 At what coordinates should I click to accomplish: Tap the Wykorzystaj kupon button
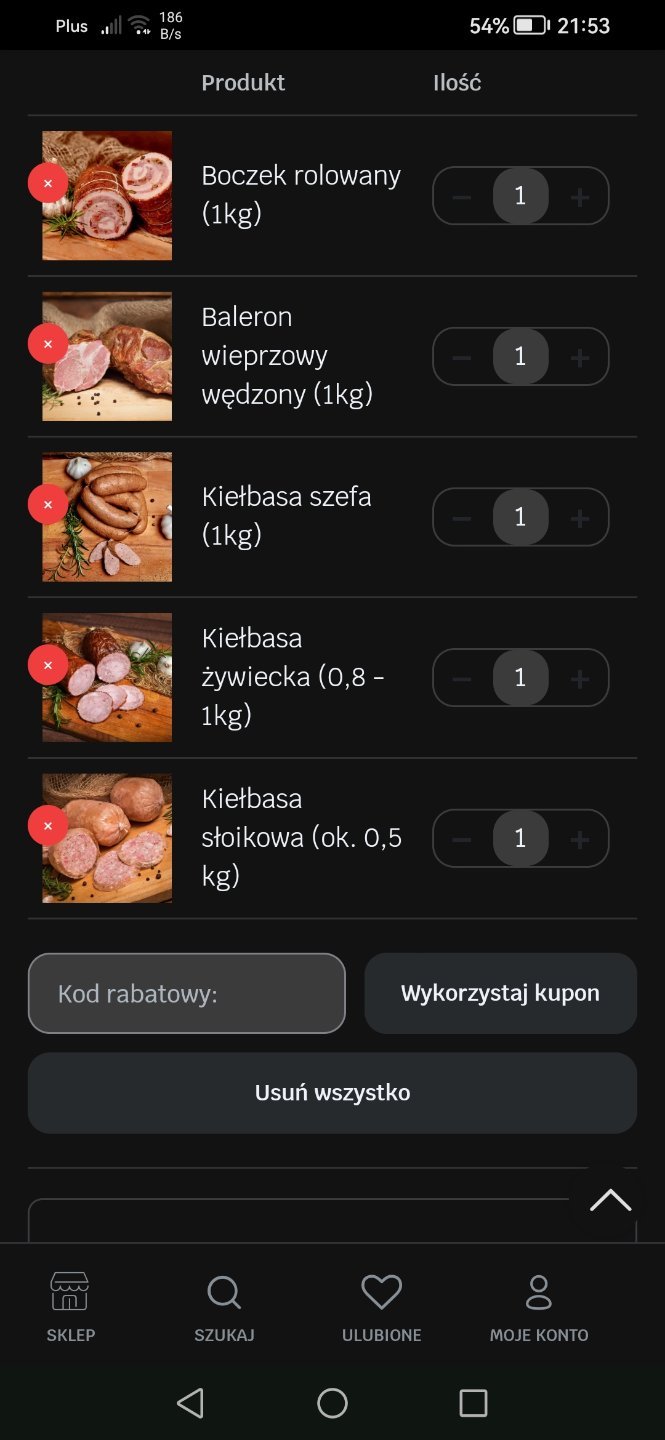click(500, 993)
